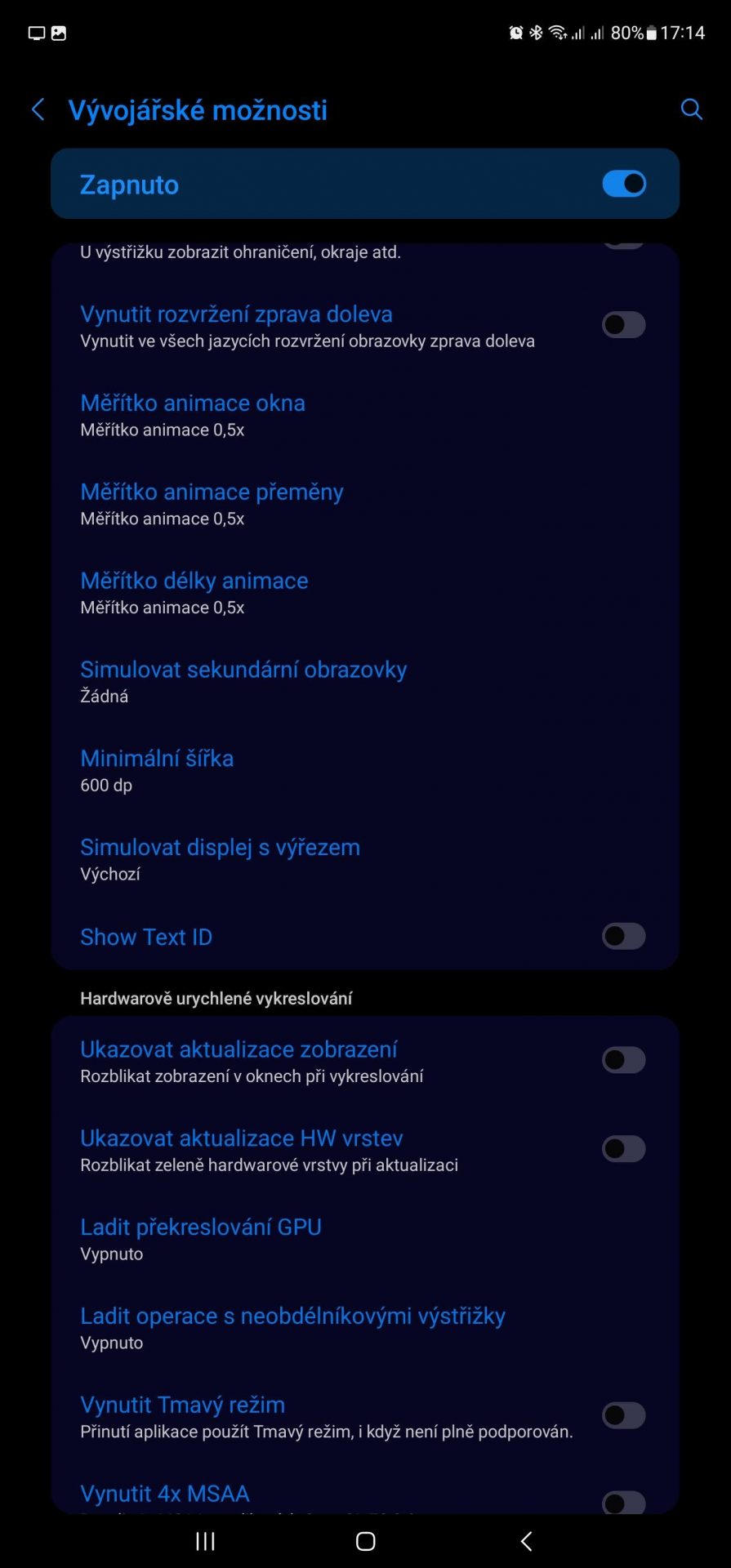This screenshot has width=731, height=1568.
Task: Open Simulovat sekundární obrazovky
Action: (x=365, y=682)
